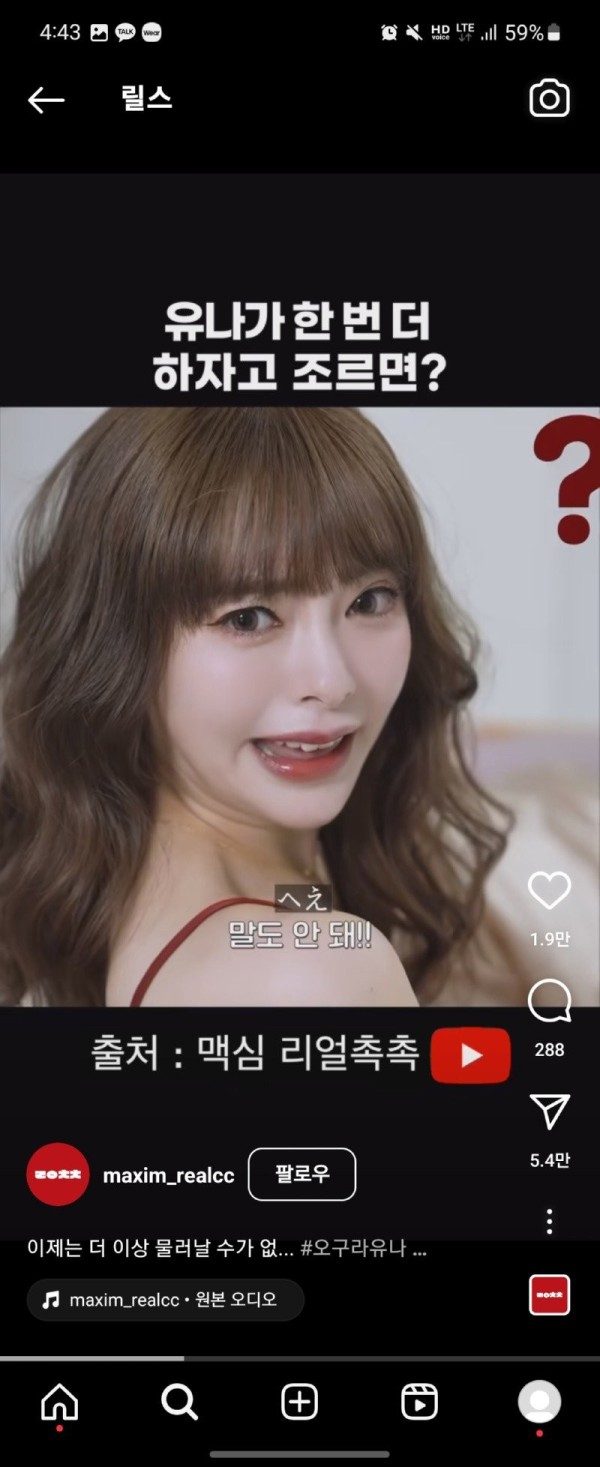Open the audio thumbnail beside the caption
600x1467 pixels.
549,1295
